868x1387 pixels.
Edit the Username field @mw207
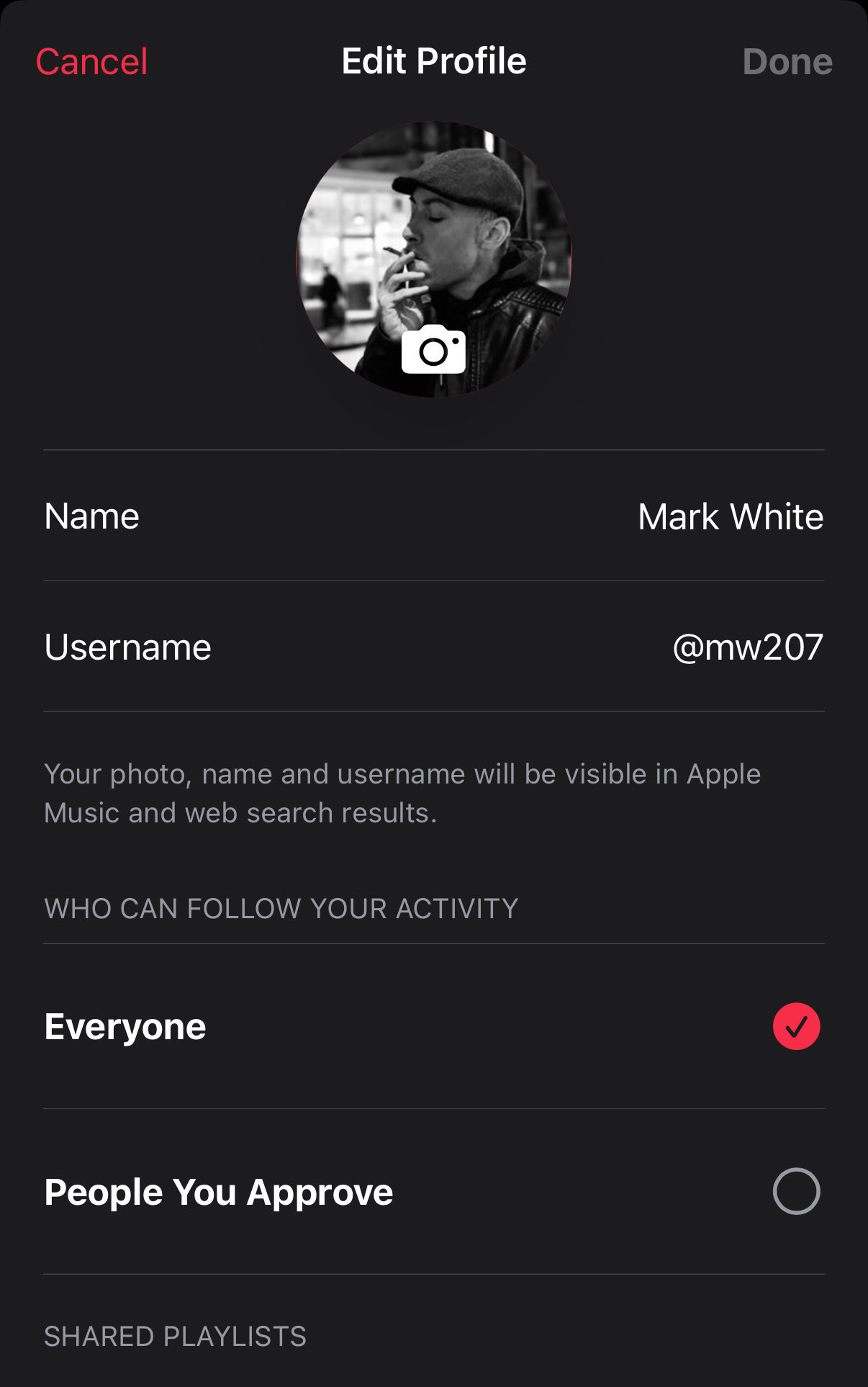coord(747,647)
